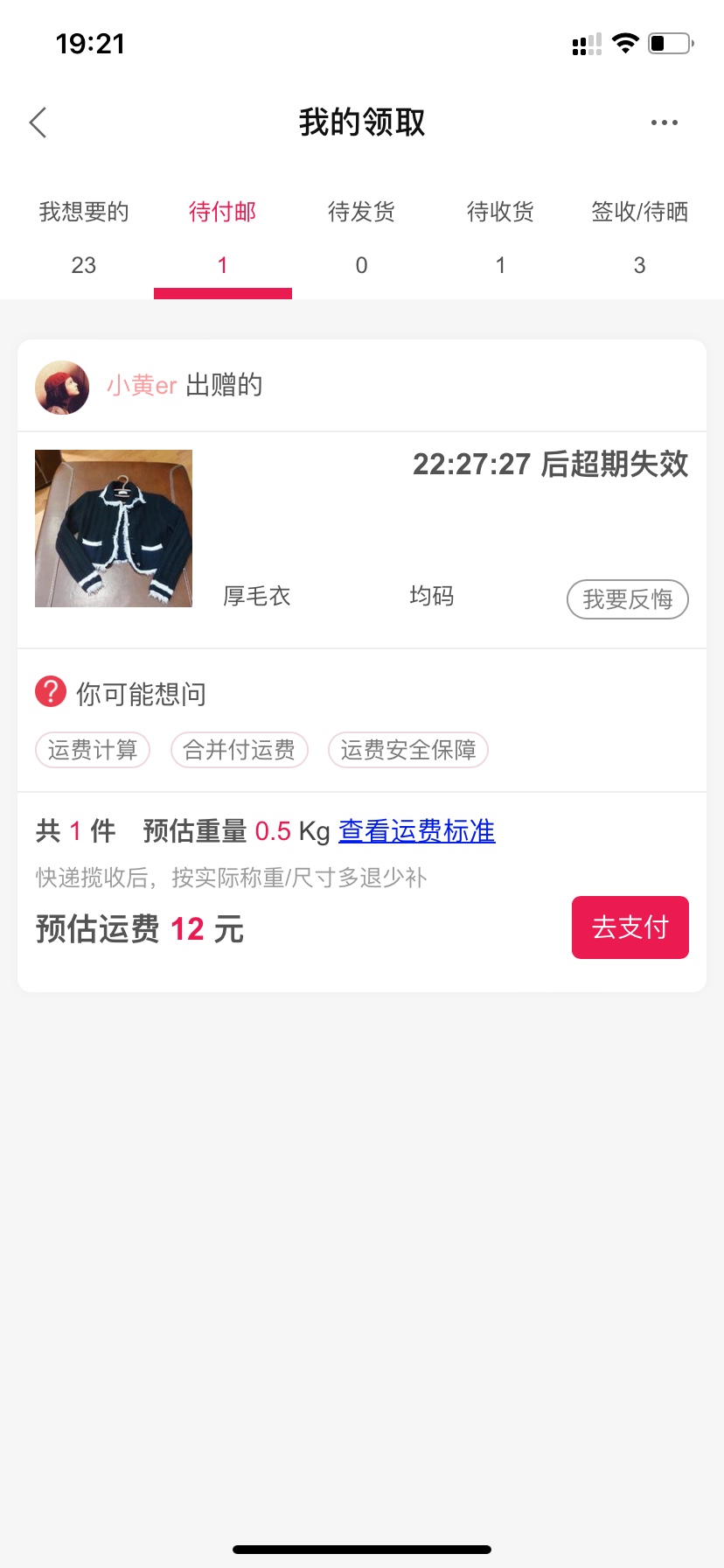Switch to the 待发货 tab
Screen dimensions: 724x1568
pos(361,236)
